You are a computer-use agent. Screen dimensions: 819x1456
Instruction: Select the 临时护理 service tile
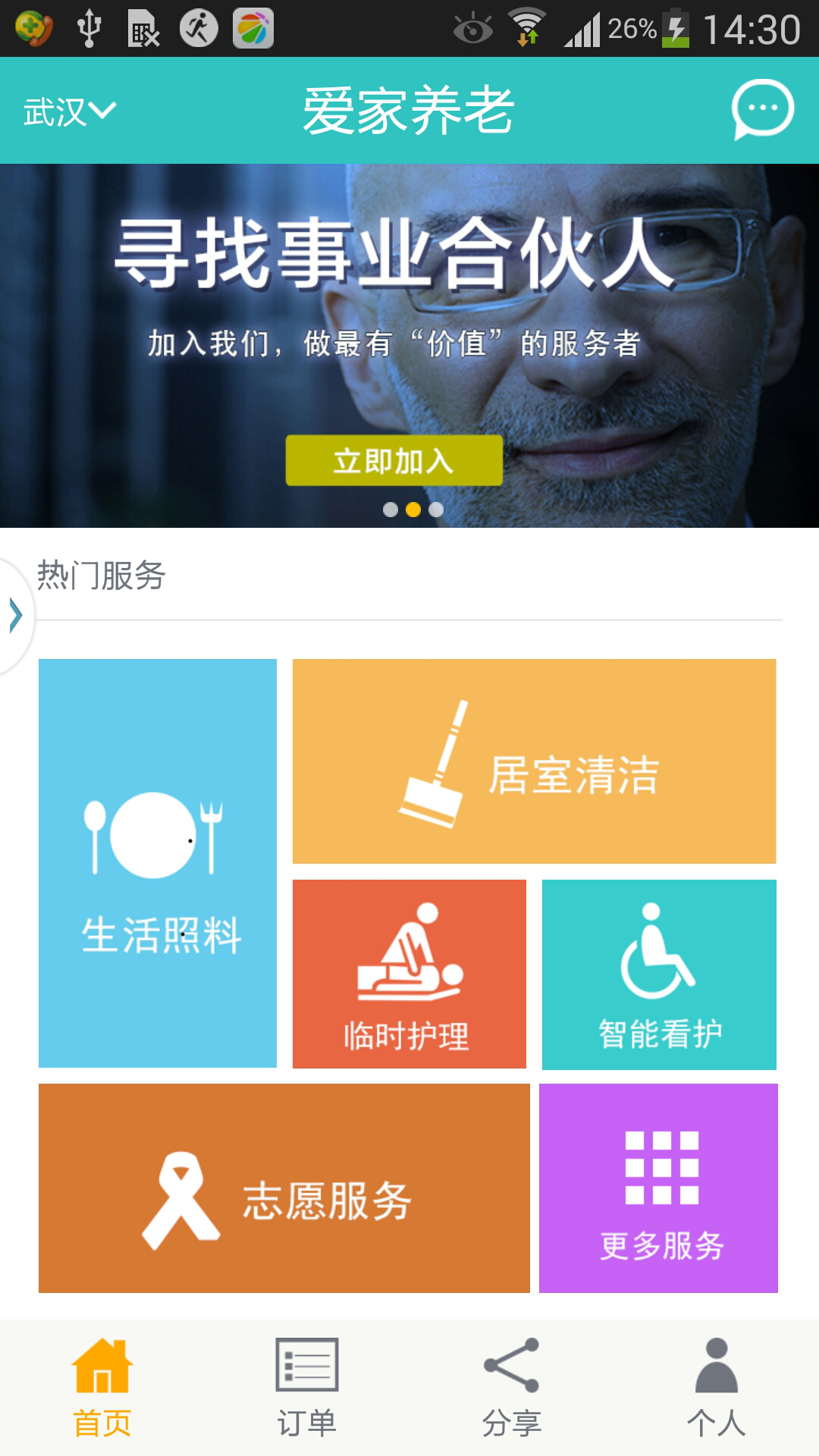[x=409, y=974]
